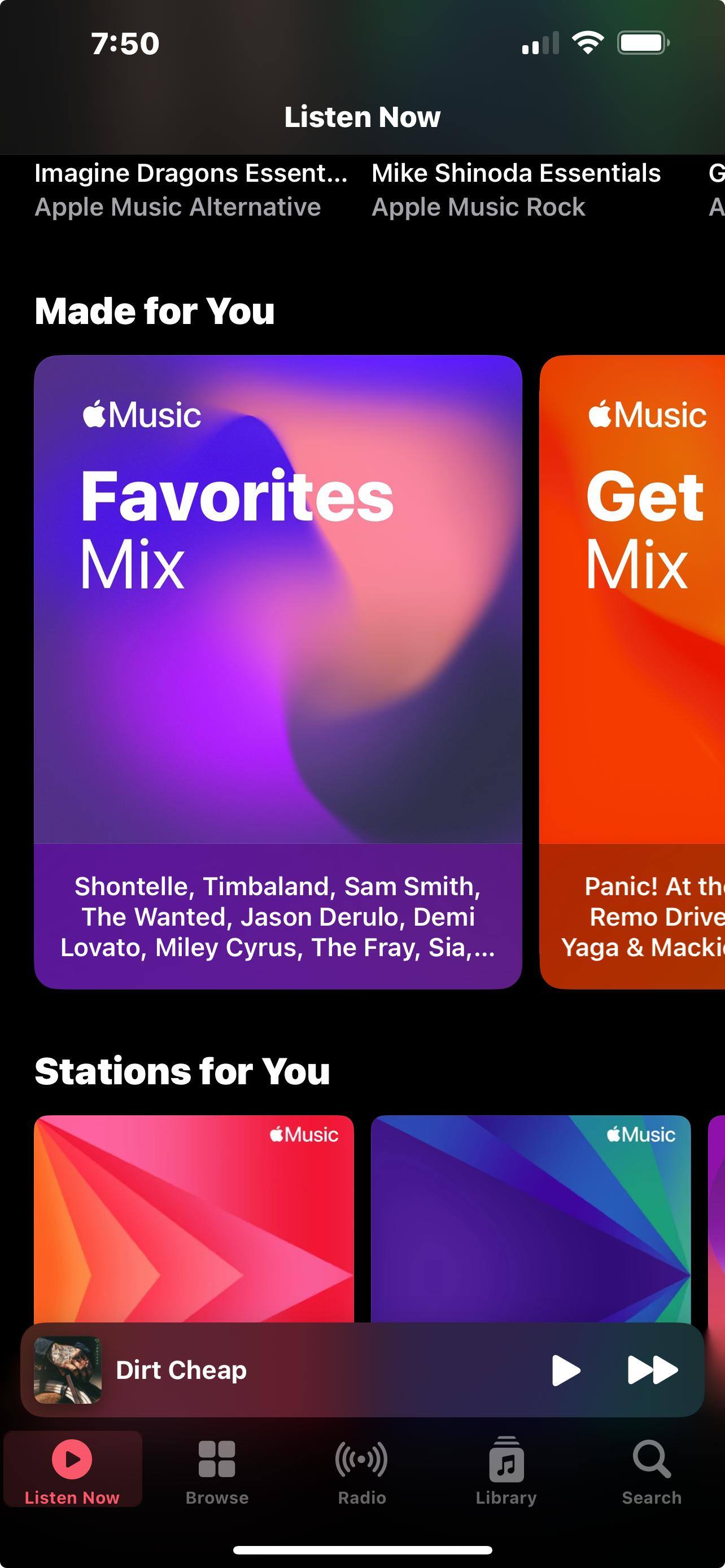
Task: Switch to the Browse tab
Action: 217,1469
